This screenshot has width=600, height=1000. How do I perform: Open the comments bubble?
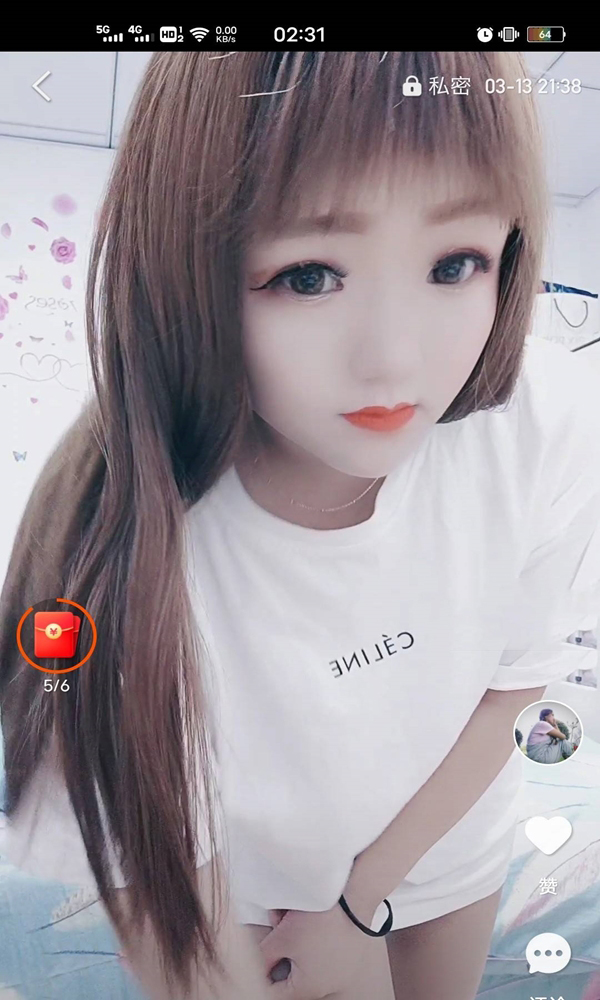point(548,955)
